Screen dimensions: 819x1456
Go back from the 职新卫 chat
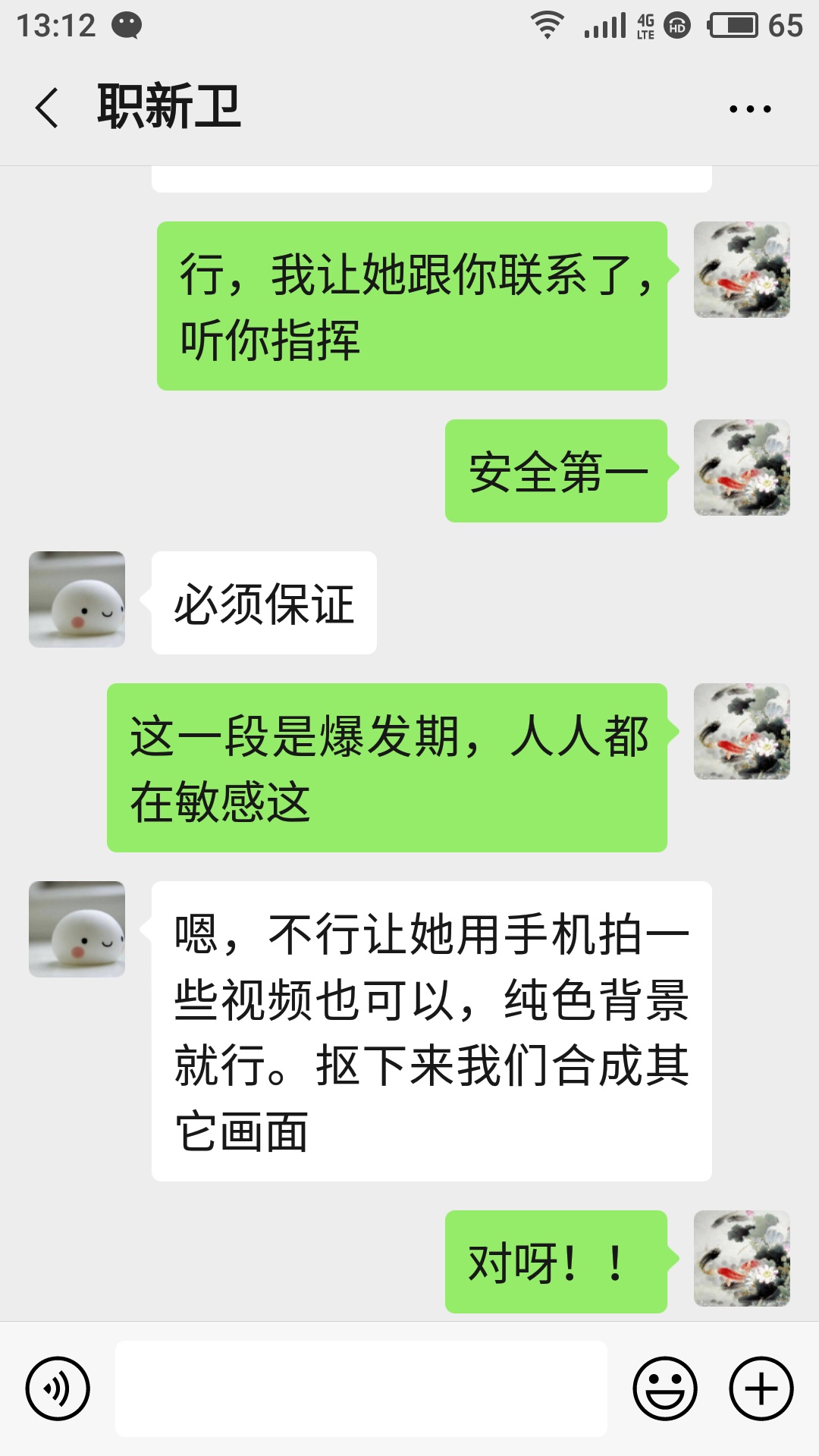click(47, 108)
